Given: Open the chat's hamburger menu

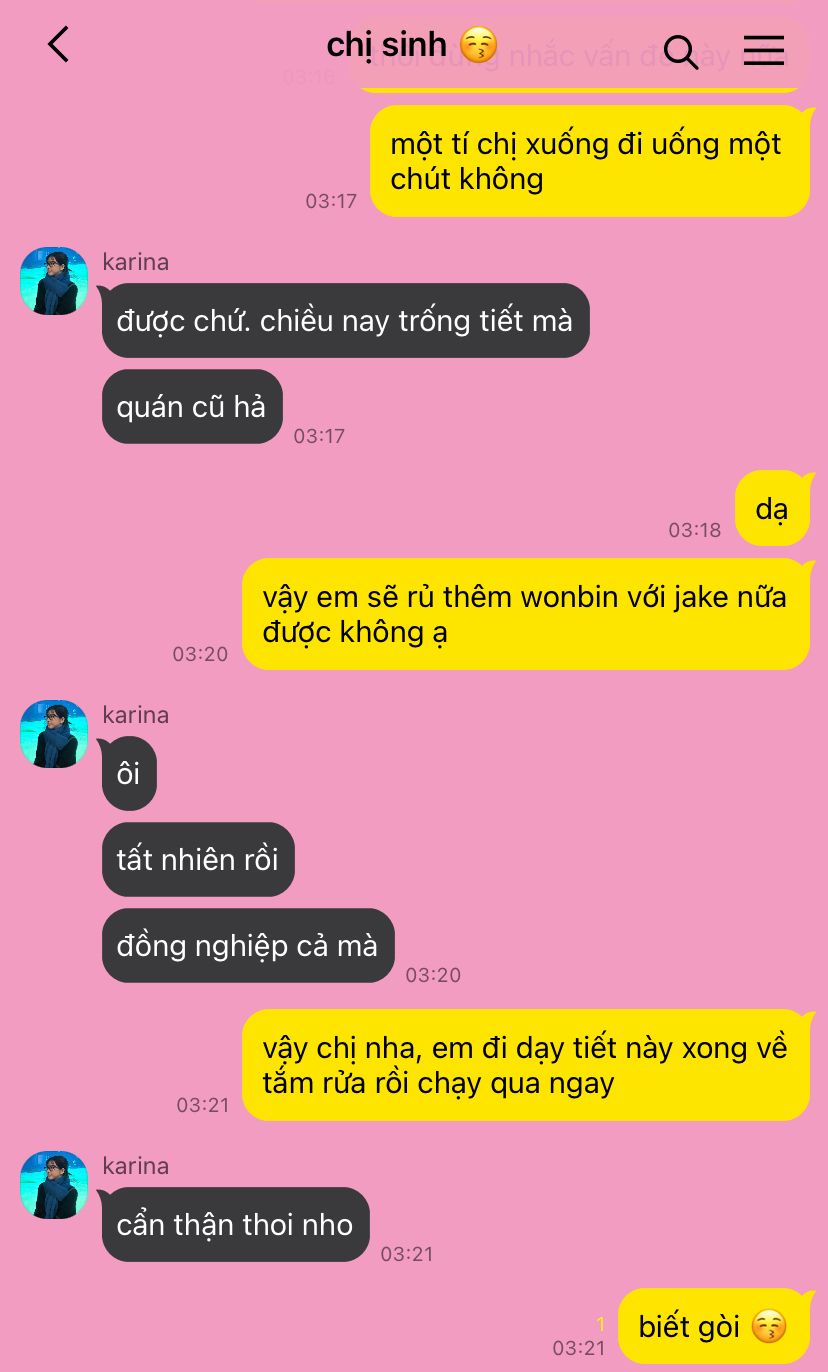Looking at the screenshot, I should click(764, 50).
